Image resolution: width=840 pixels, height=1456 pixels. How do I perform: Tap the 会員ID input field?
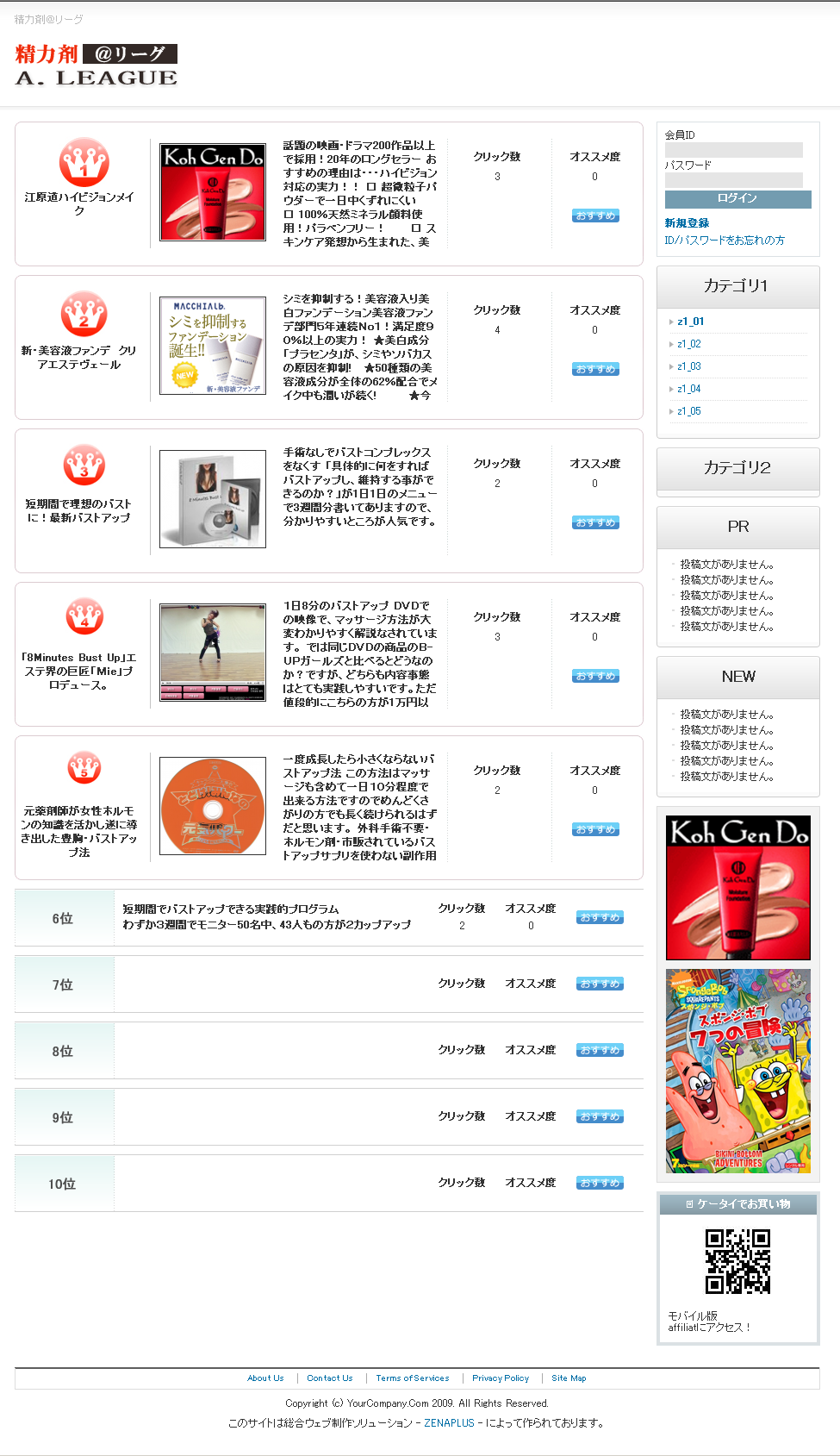[733, 150]
